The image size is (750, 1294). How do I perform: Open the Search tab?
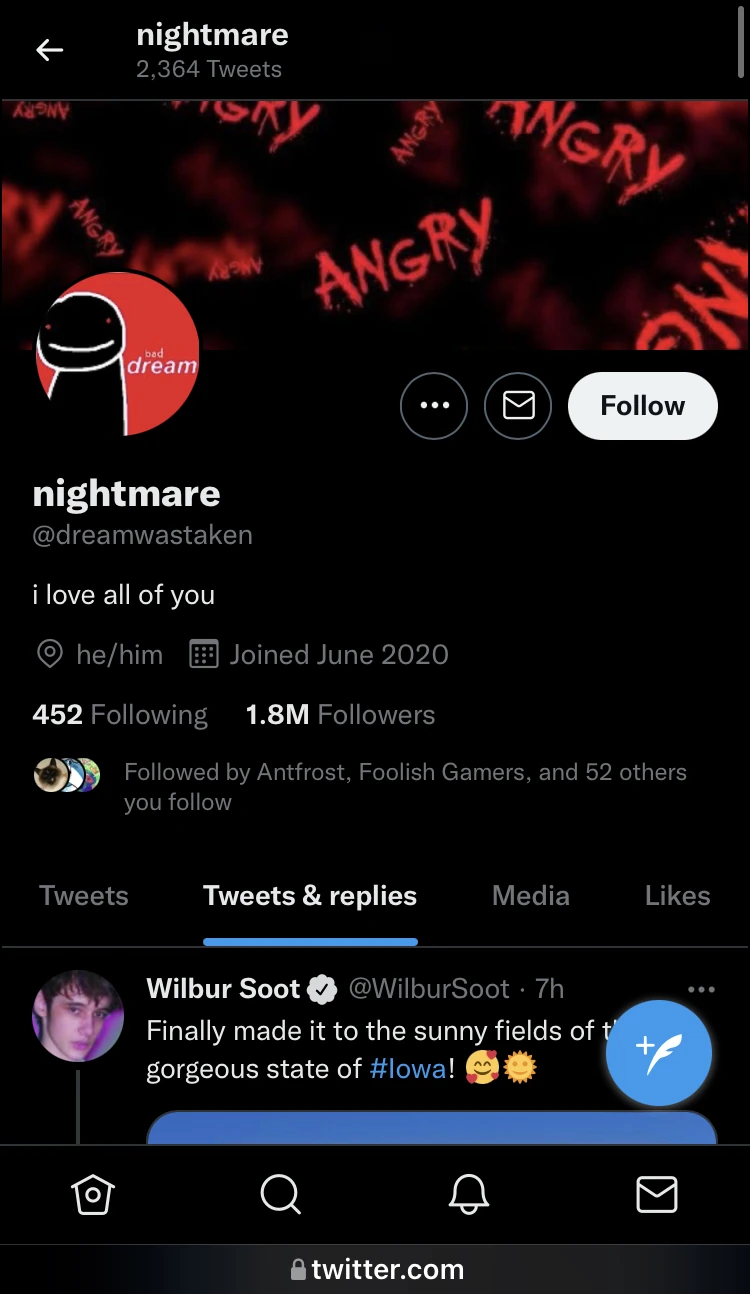coord(280,1194)
